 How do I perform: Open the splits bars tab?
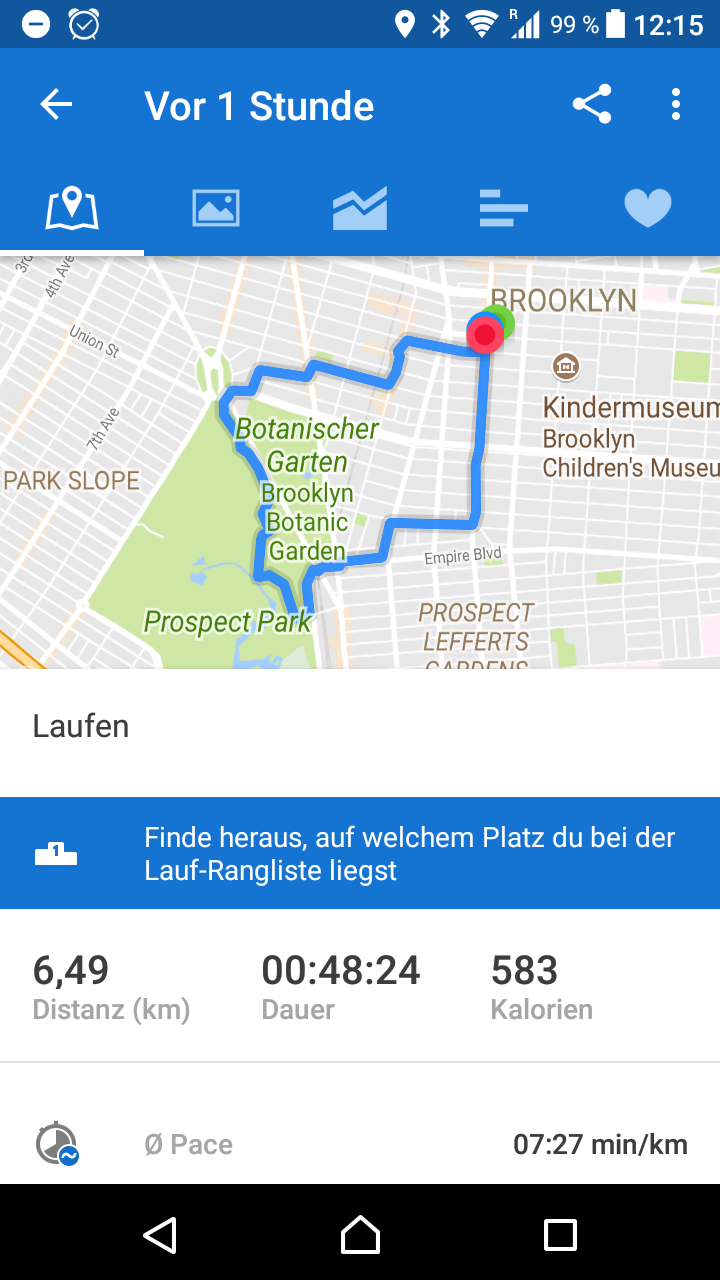tap(503, 209)
